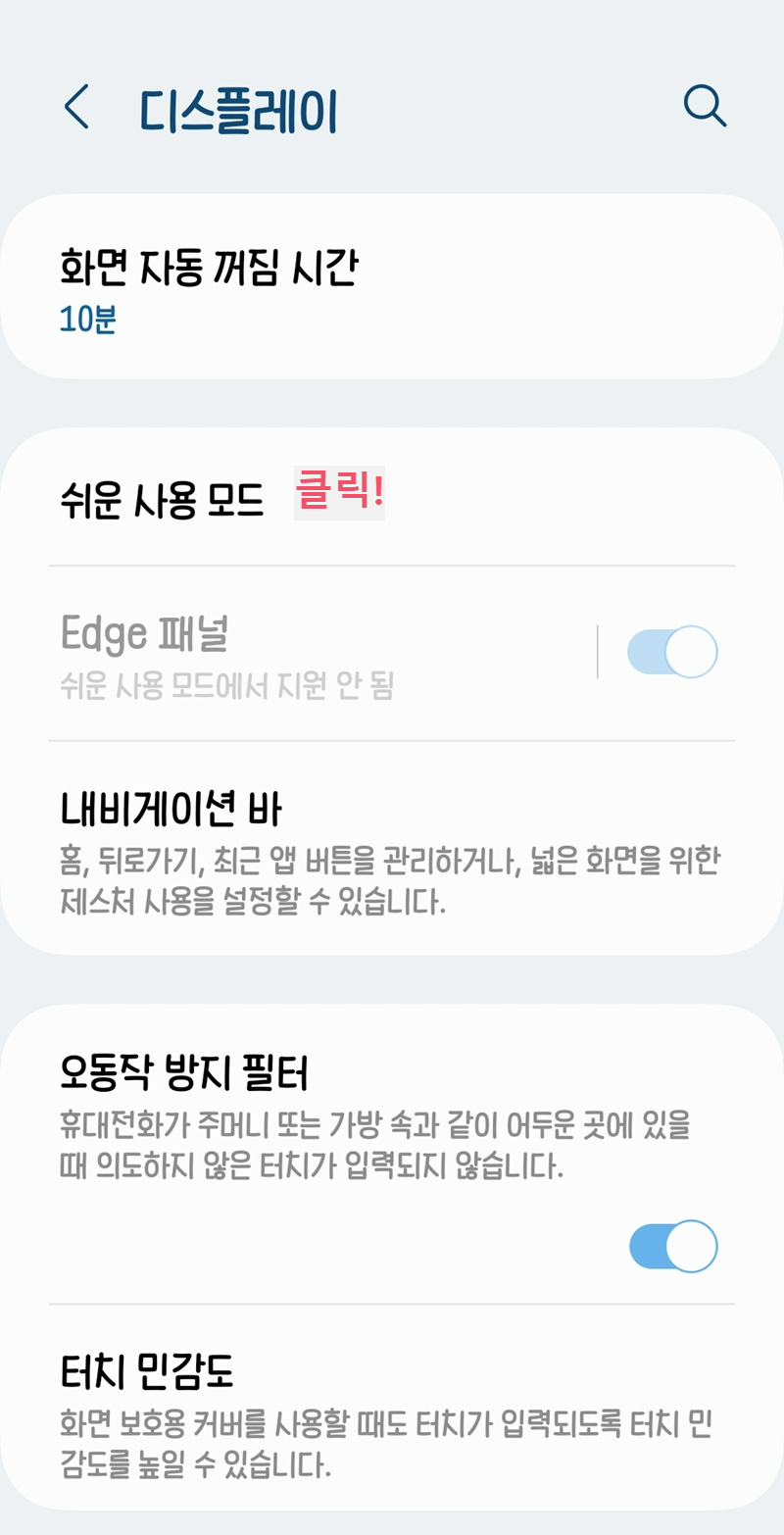
Task: Tap the search icon in the top right
Action: (706, 108)
